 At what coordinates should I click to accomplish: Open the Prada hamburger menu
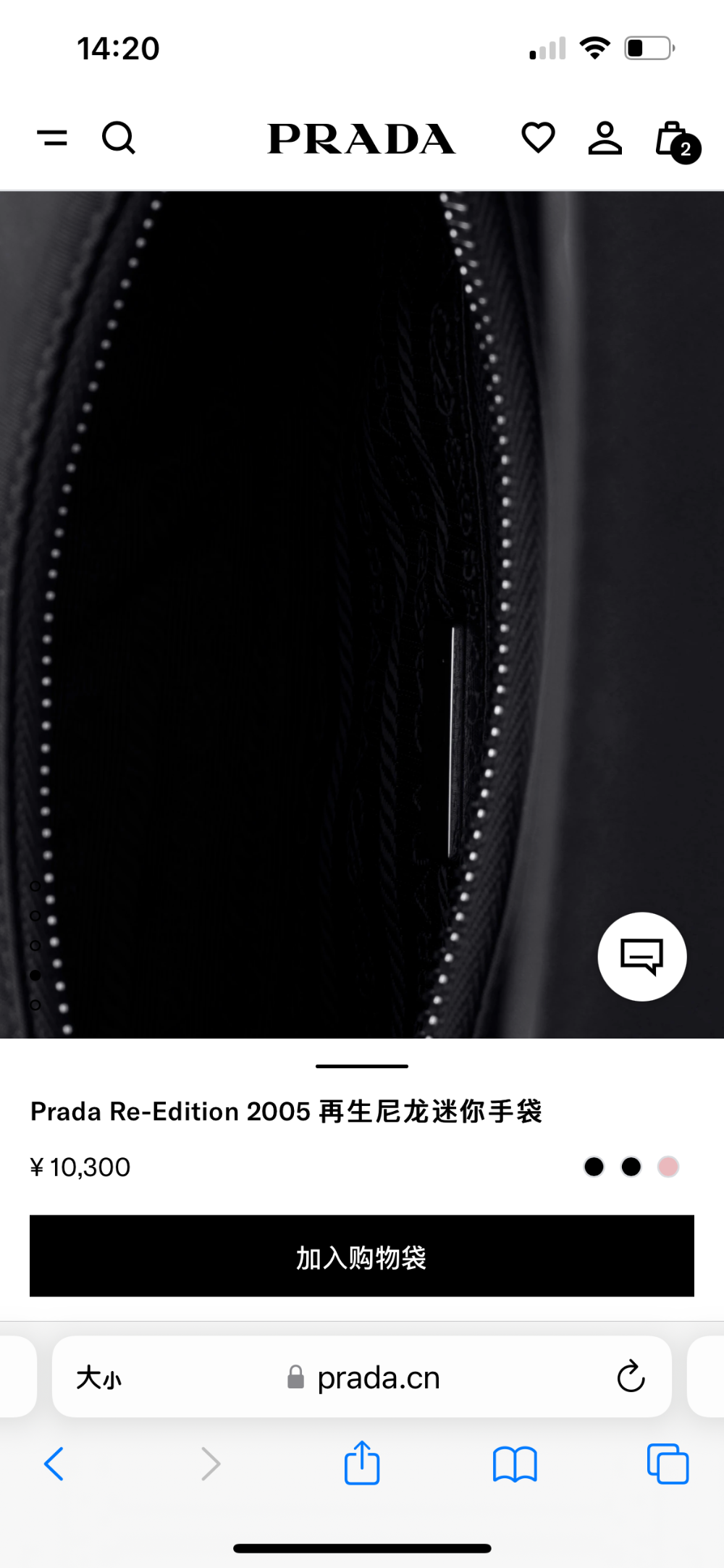52,138
